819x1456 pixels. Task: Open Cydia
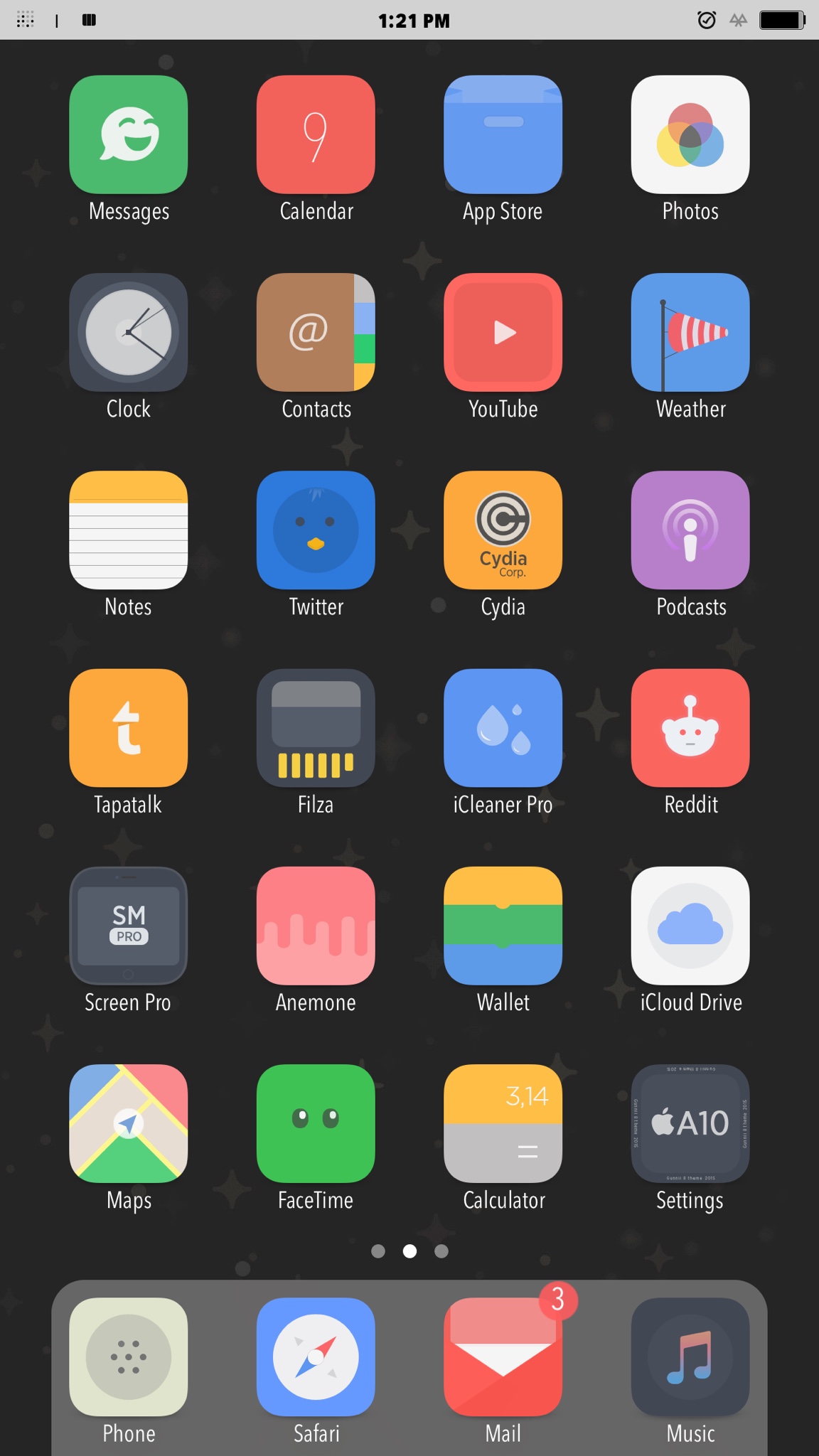pos(503,530)
